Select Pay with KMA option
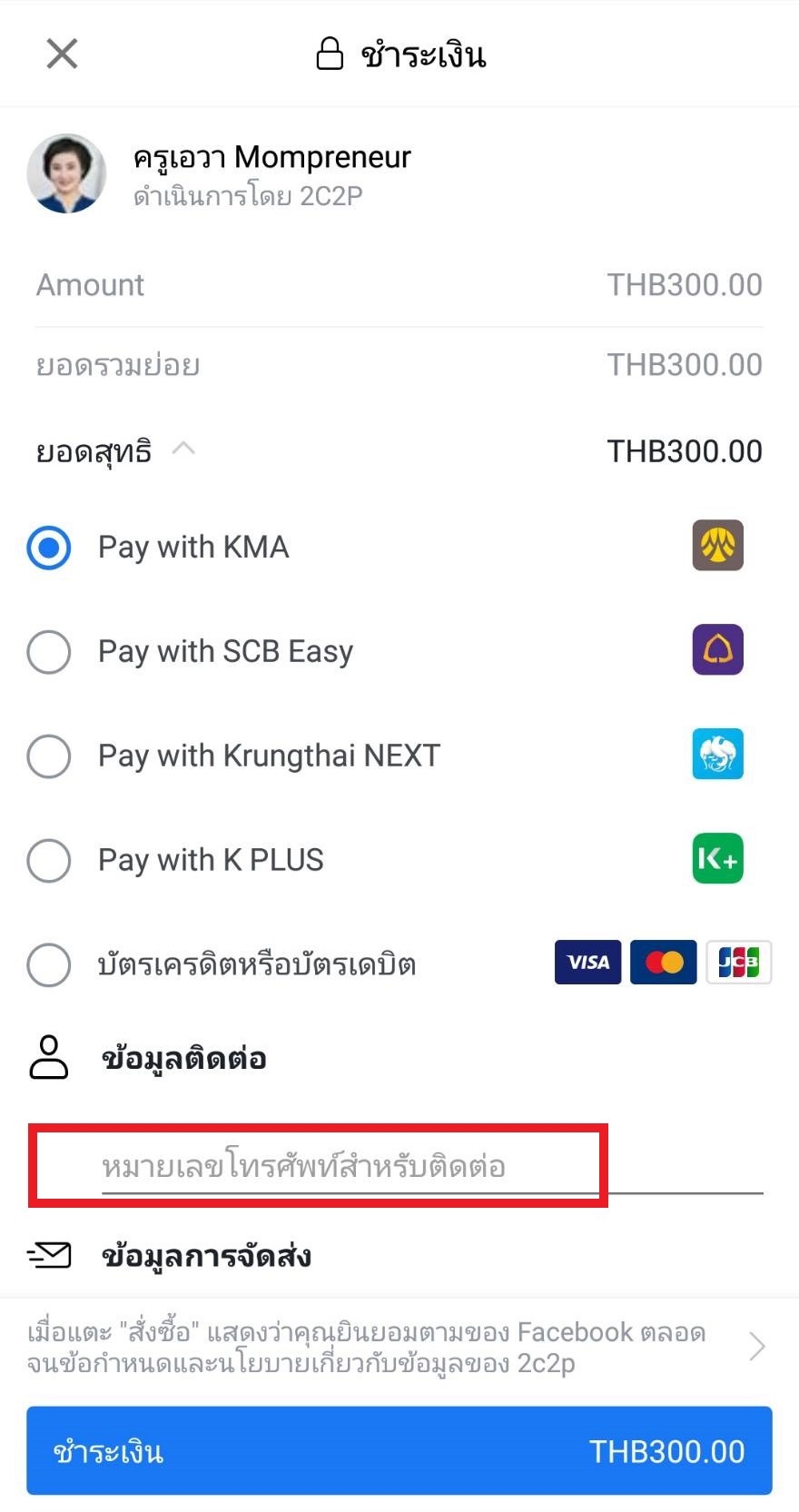This screenshot has width=799, height=1512. click(49, 548)
